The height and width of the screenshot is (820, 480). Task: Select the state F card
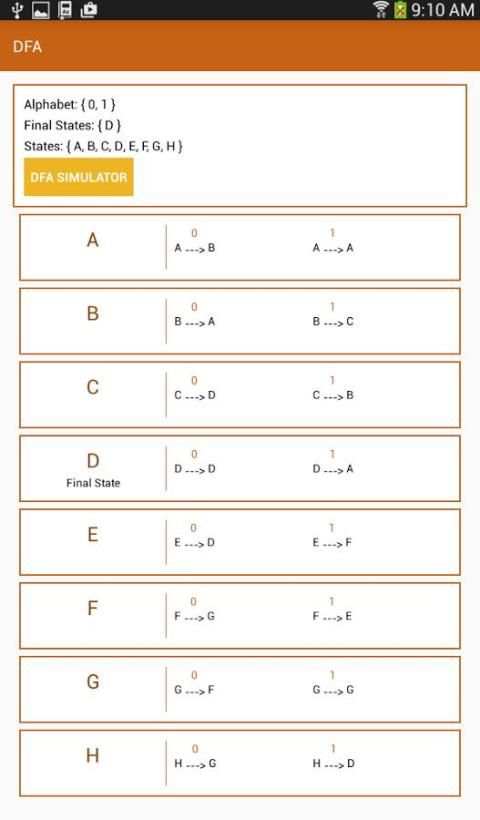tap(240, 616)
